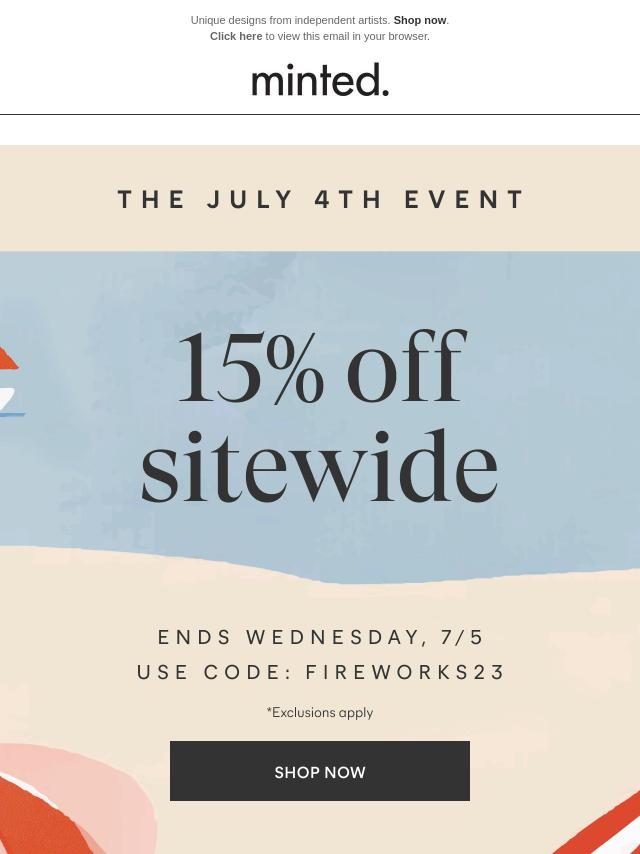Tap the bold Shop now link
Viewport: 640px width, 854px height.
[419, 20]
